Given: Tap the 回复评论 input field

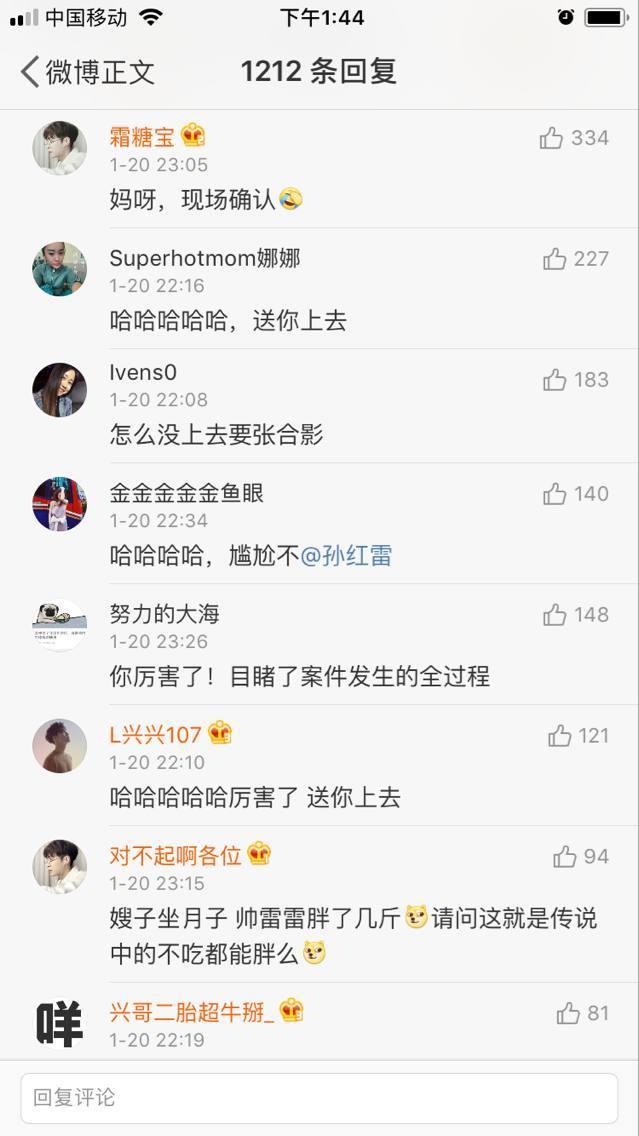Looking at the screenshot, I should click(319, 1098).
